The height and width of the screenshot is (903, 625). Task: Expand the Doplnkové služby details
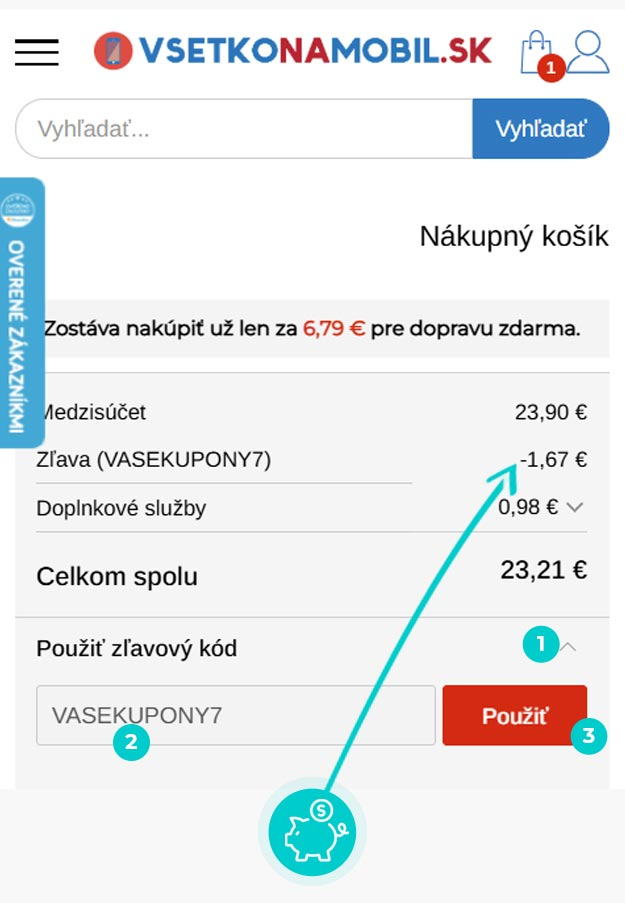pos(574,508)
